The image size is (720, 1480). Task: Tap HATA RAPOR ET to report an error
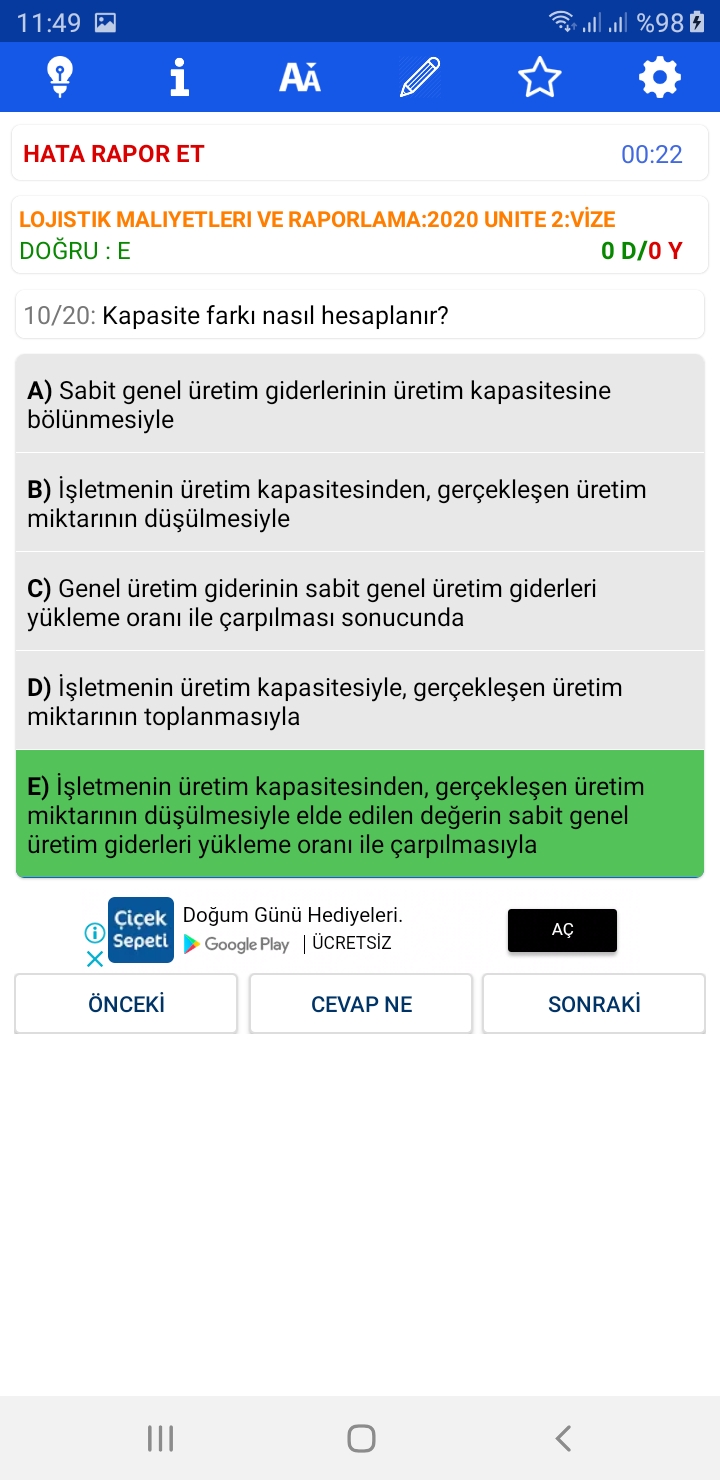[x=114, y=154]
